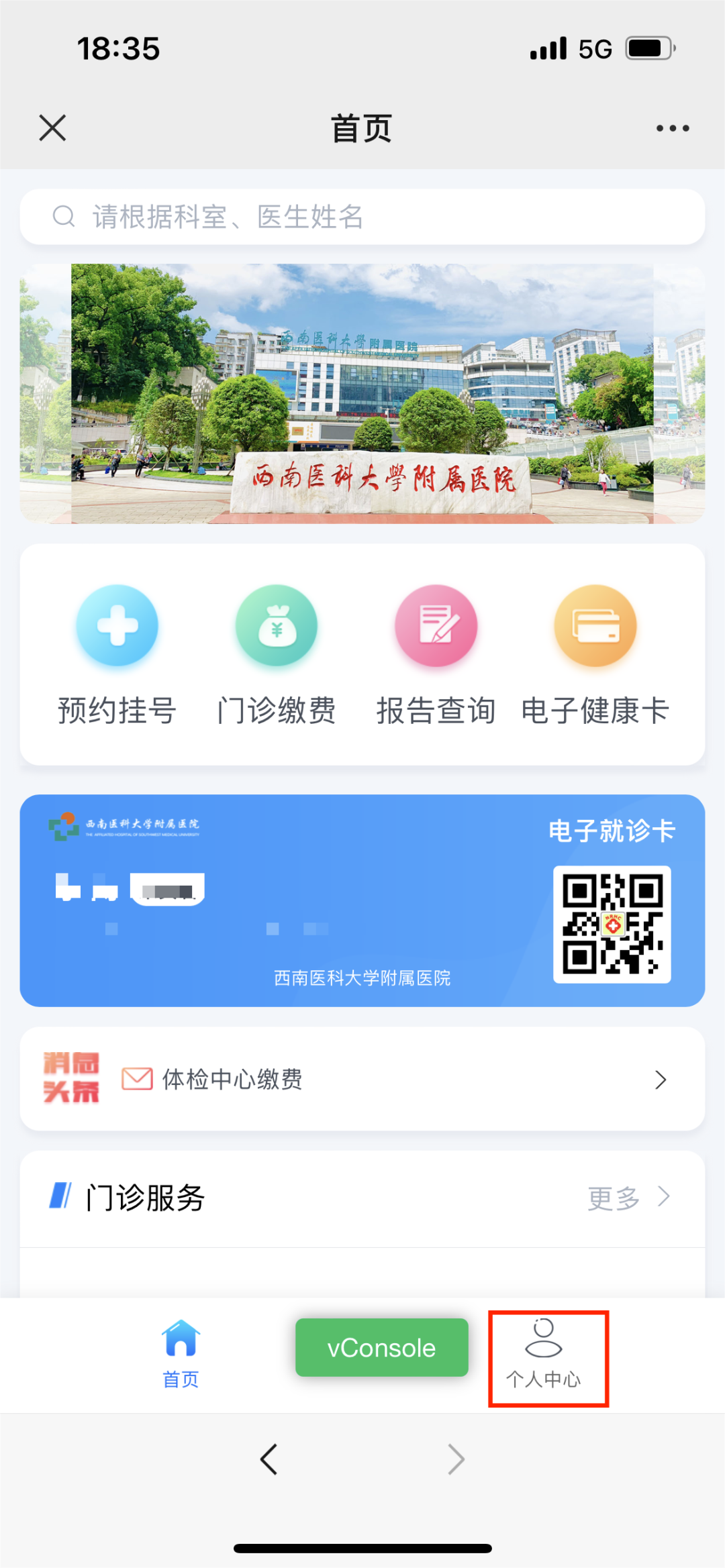Open the vConsole debug panel
This screenshot has height=1568, width=725.
(x=382, y=1347)
